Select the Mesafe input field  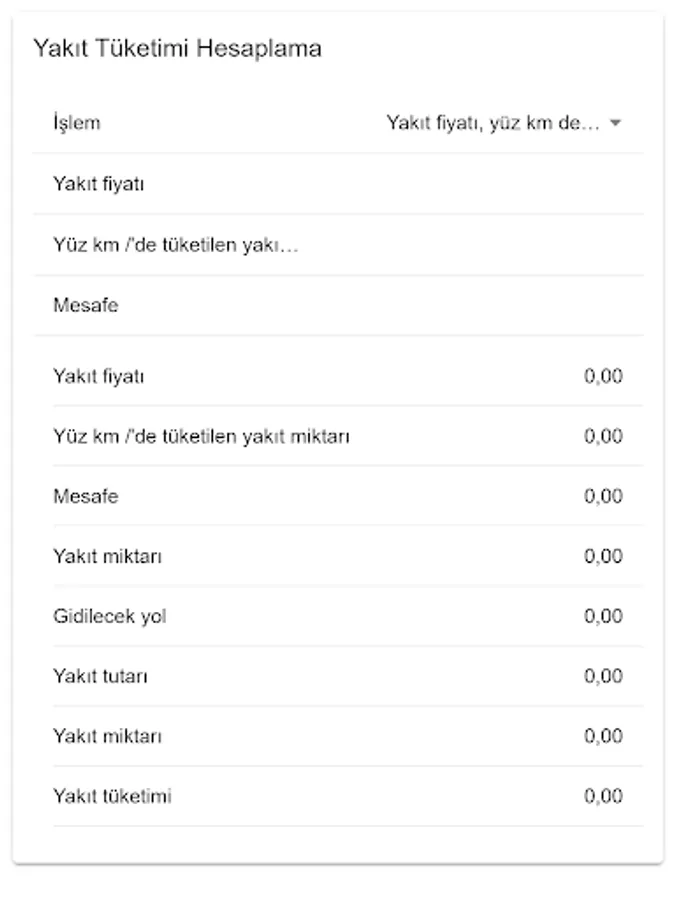pyautogui.click(x=338, y=306)
